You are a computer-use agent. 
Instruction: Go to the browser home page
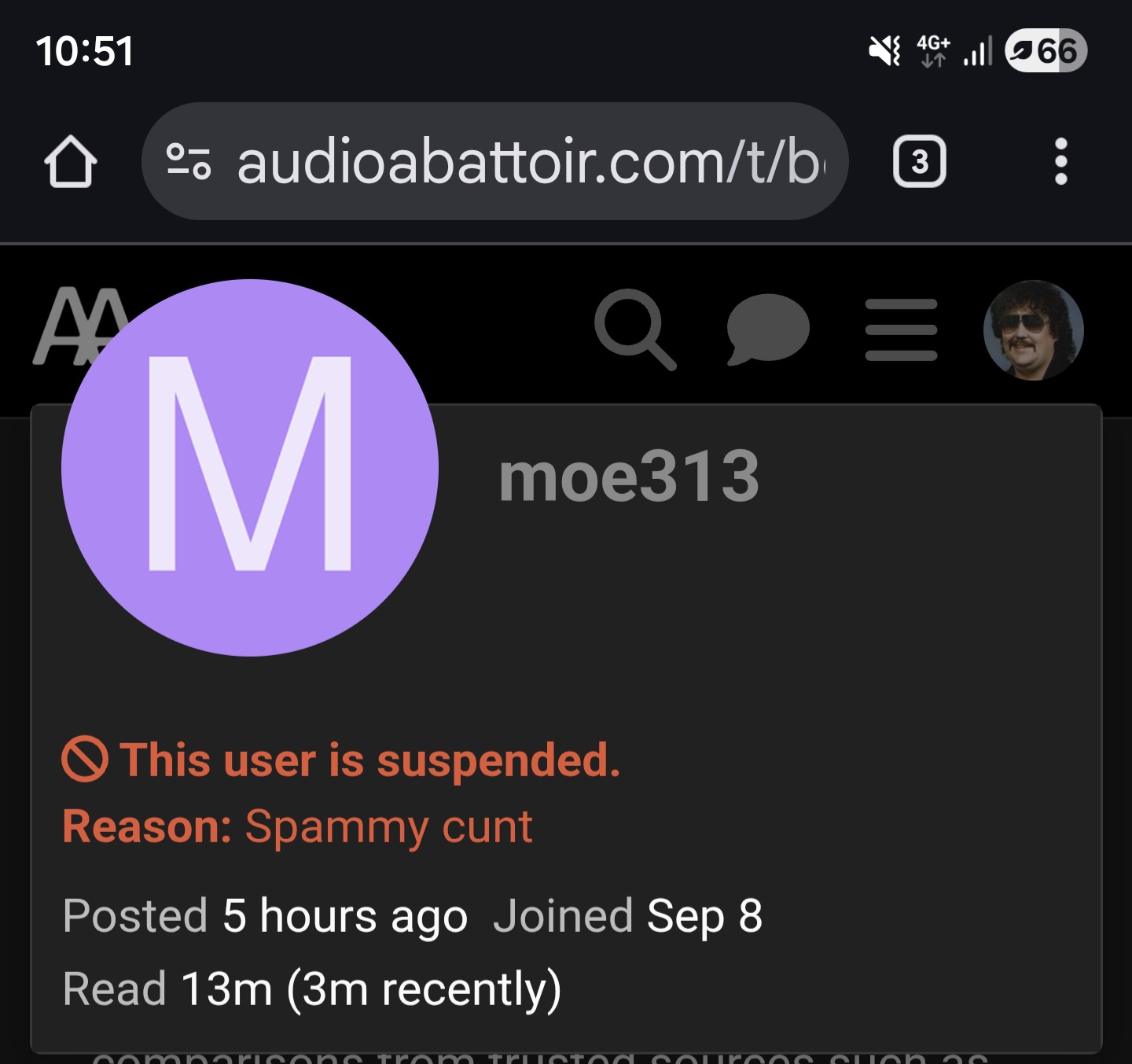click(71, 162)
